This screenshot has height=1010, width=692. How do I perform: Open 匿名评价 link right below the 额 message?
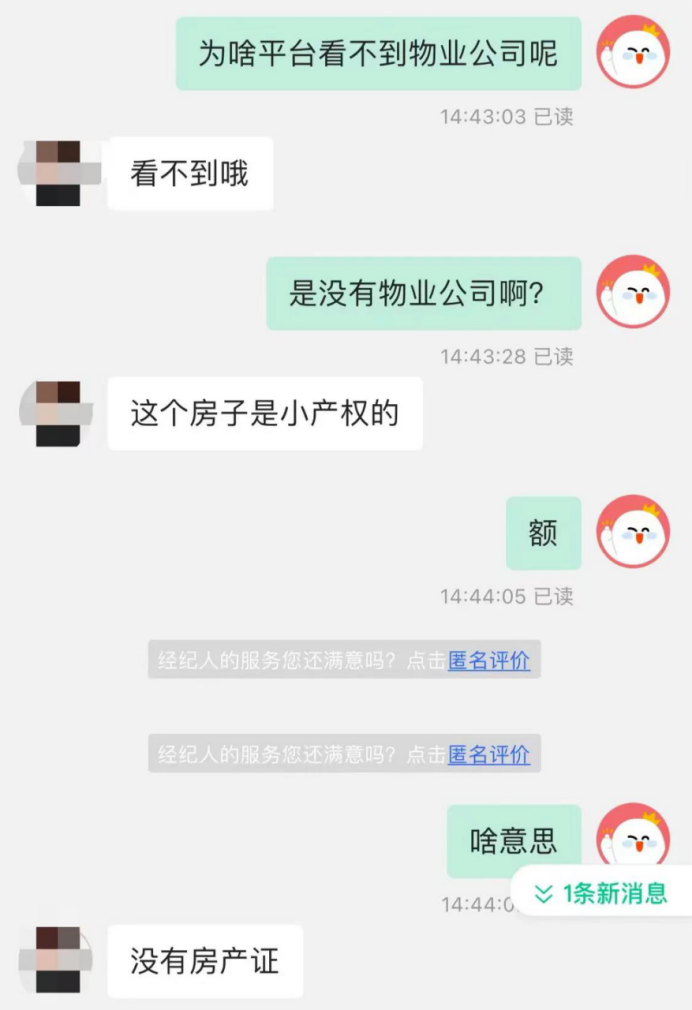coord(489,661)
